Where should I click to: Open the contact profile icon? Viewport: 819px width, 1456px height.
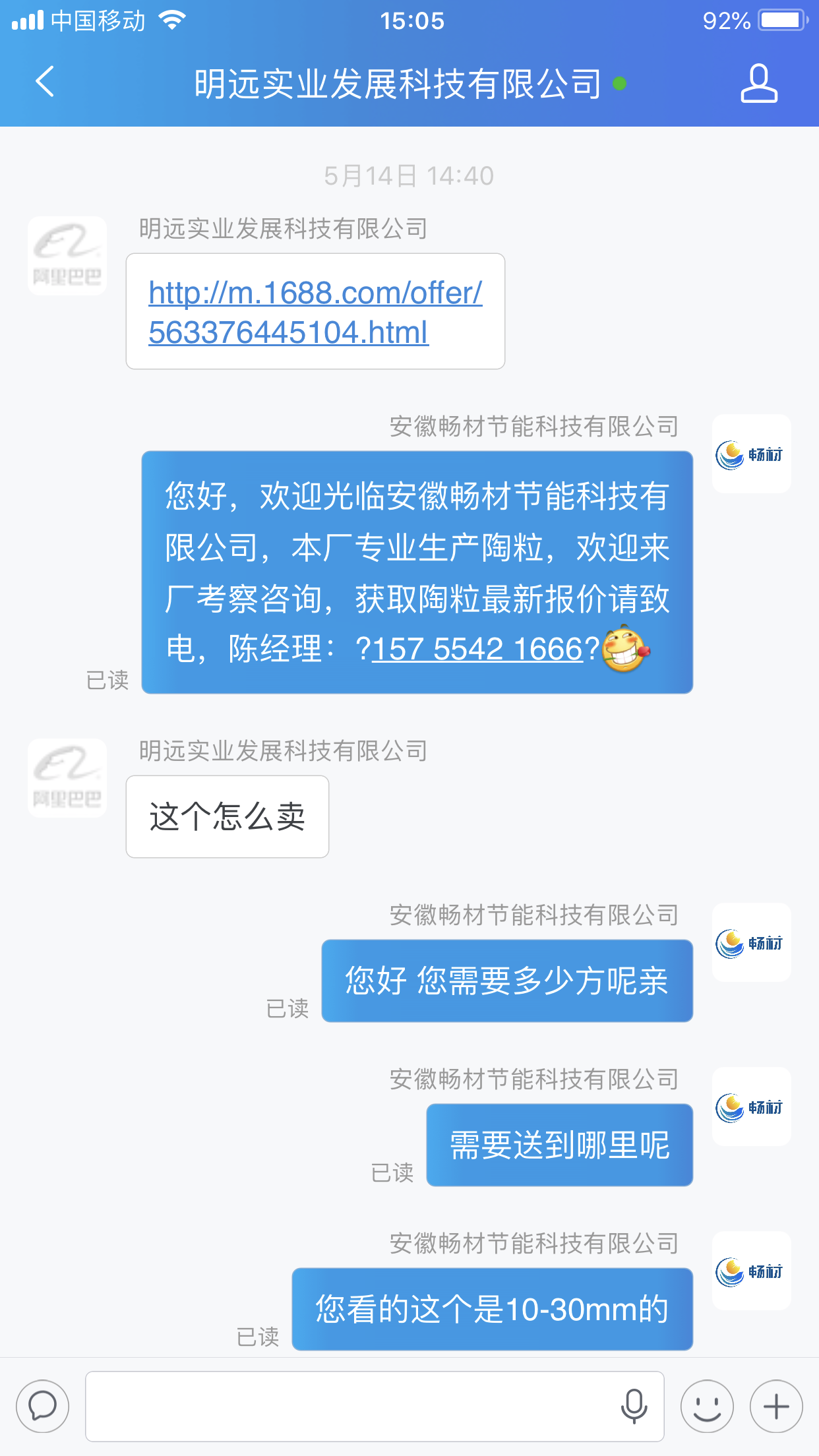758,84
